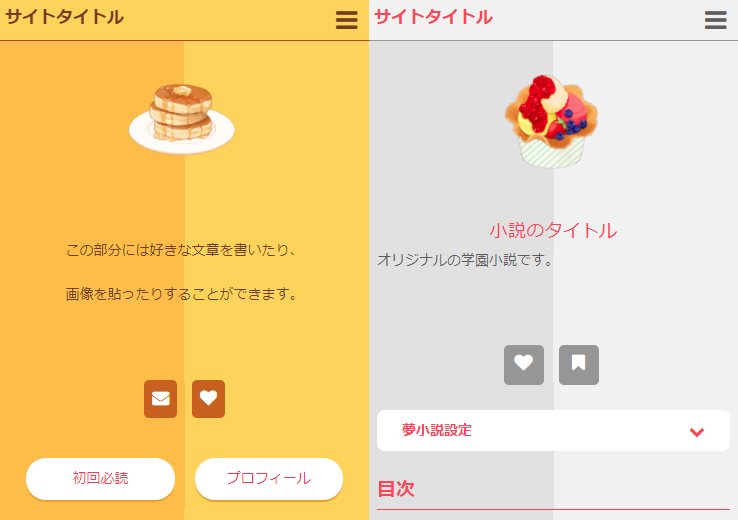The height and width of the screenshot is (520, 738).
Task: Bookmark the novel with the gray bookmark icon
Action: click(x=578, y=364)
